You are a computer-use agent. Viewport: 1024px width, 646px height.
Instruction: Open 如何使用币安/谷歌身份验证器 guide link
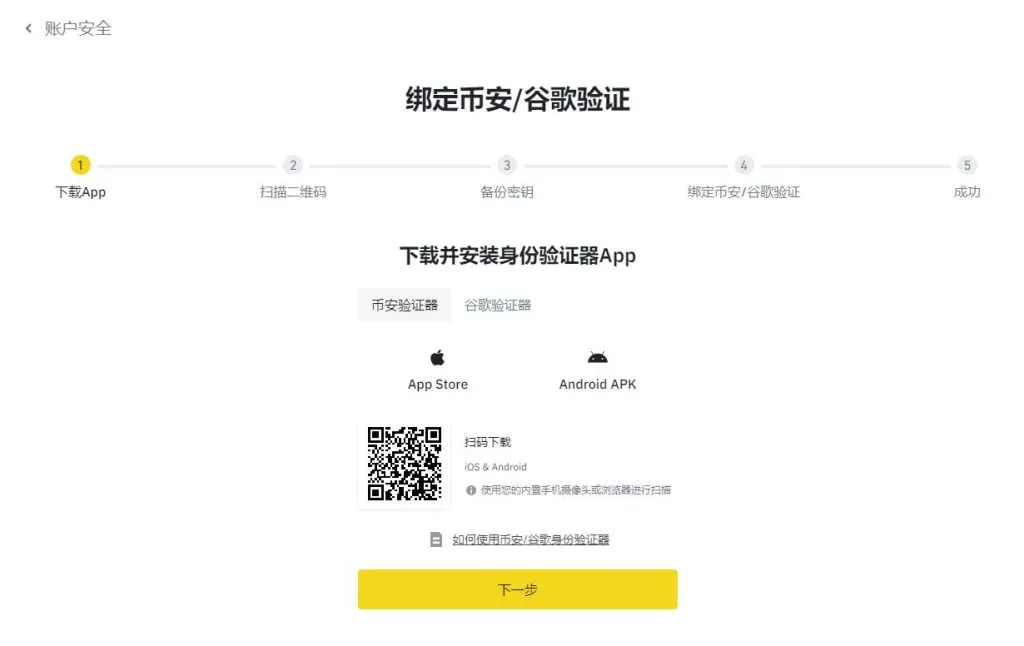click(530, 539)
